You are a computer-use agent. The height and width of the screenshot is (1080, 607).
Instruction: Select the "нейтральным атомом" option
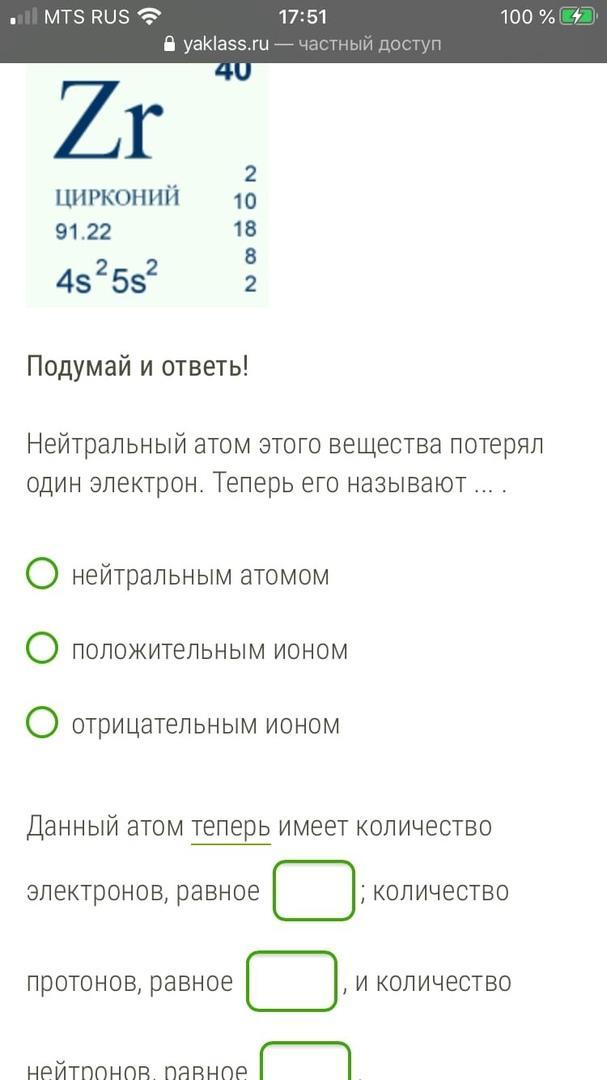(42, 575)
